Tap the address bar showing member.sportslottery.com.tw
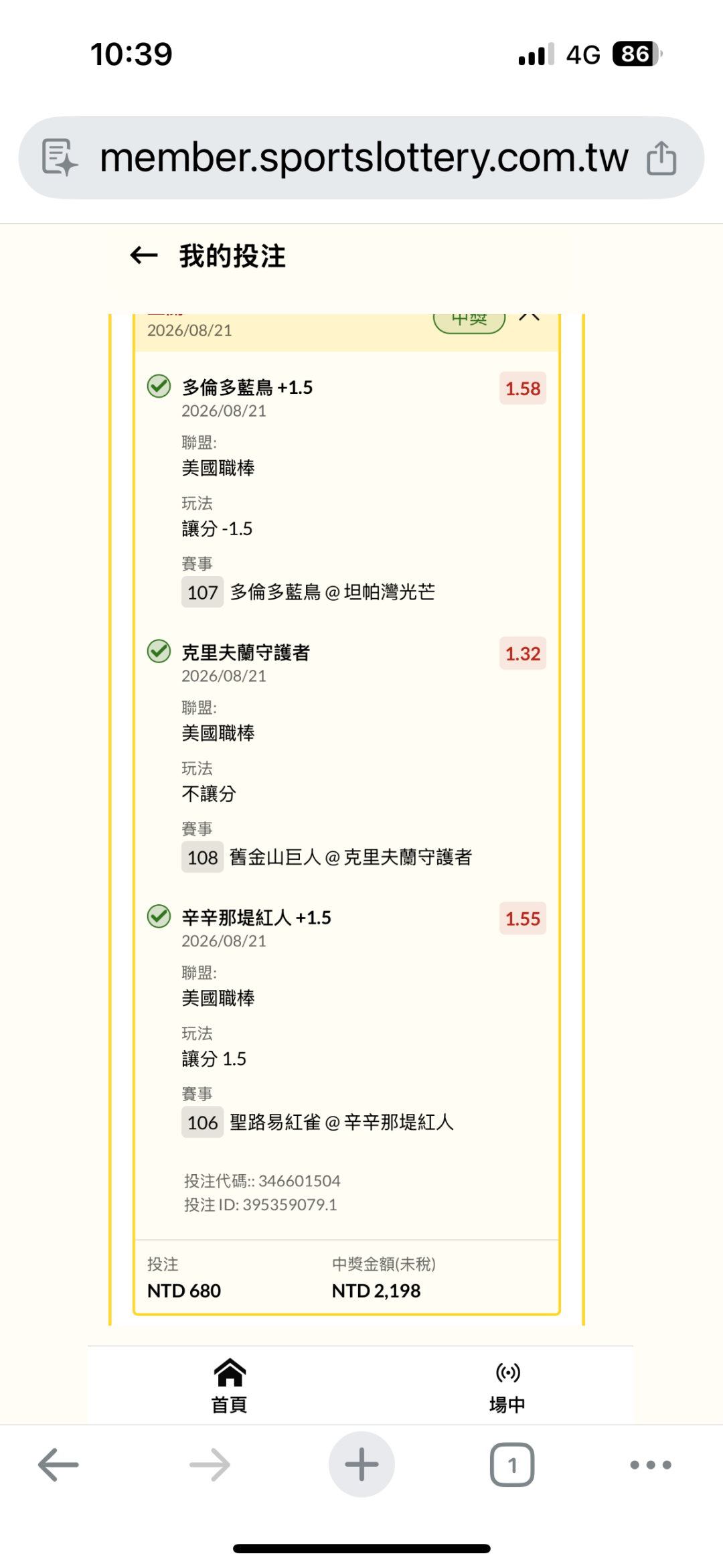 364,158
